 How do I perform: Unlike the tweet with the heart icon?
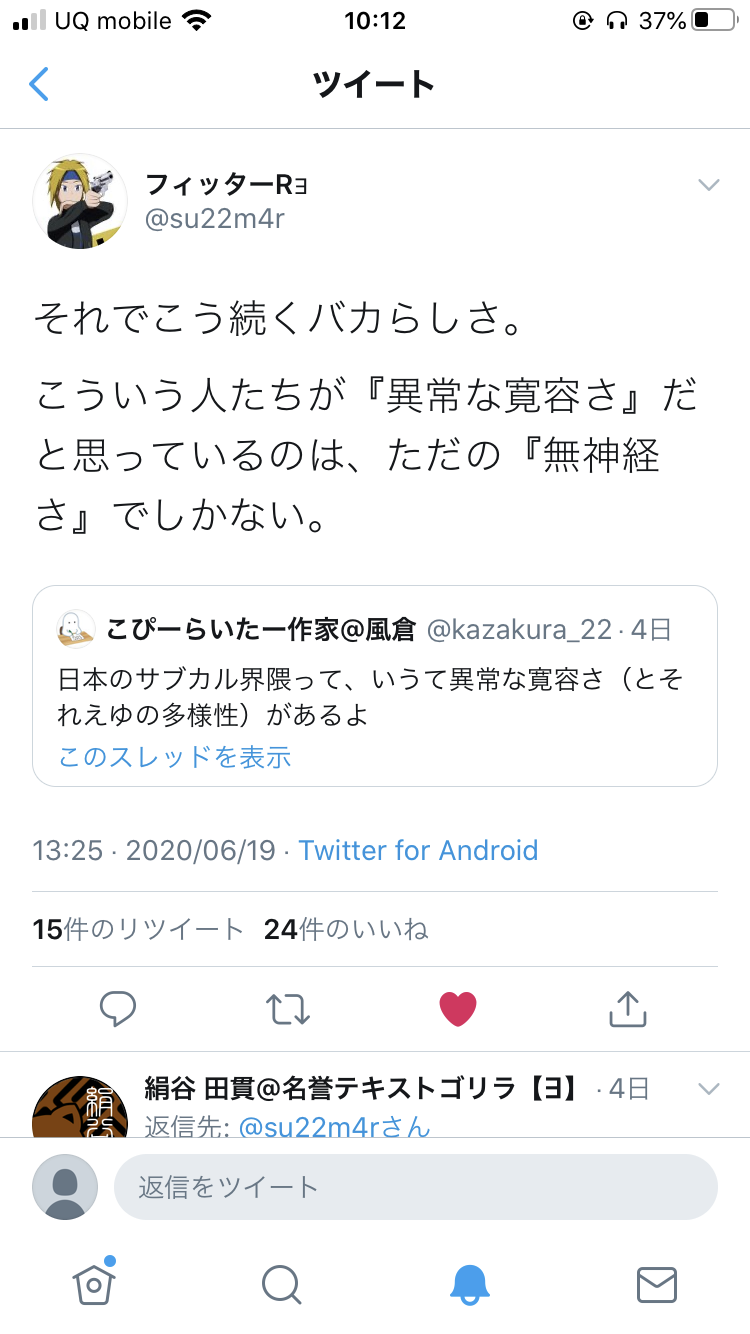pos(458,1009)
